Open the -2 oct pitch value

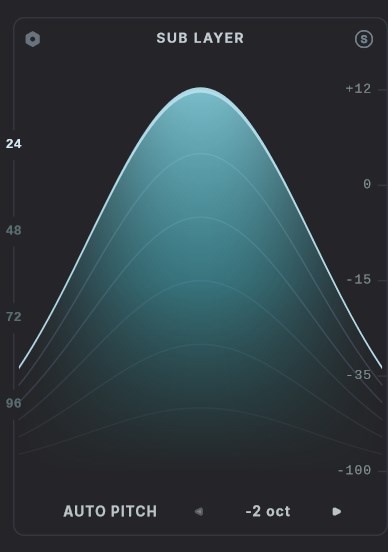click(268, 511)
